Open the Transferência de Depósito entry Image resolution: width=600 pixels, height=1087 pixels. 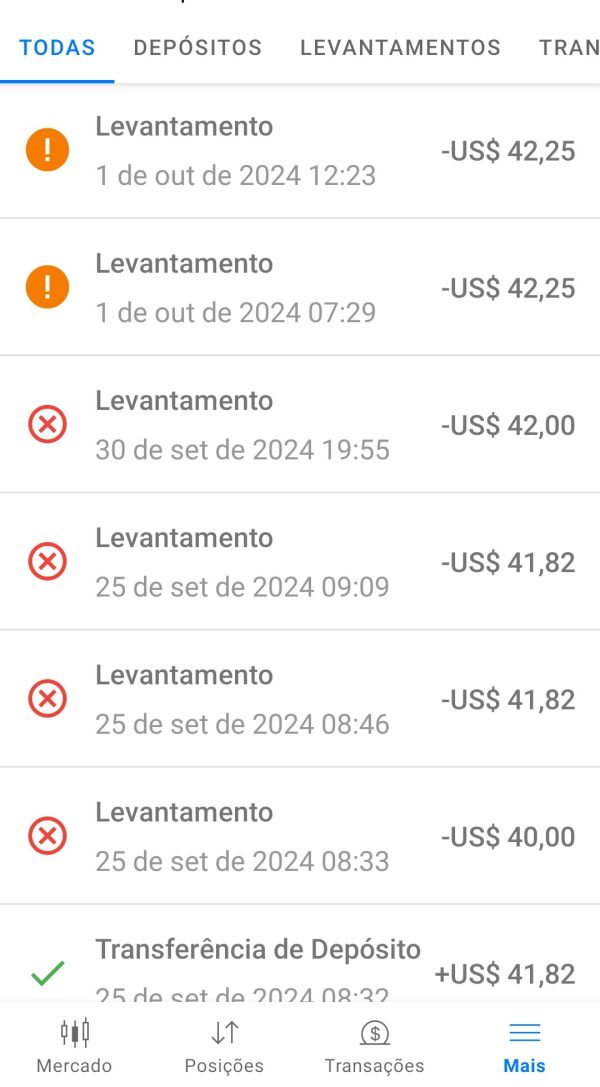(300, 964)
